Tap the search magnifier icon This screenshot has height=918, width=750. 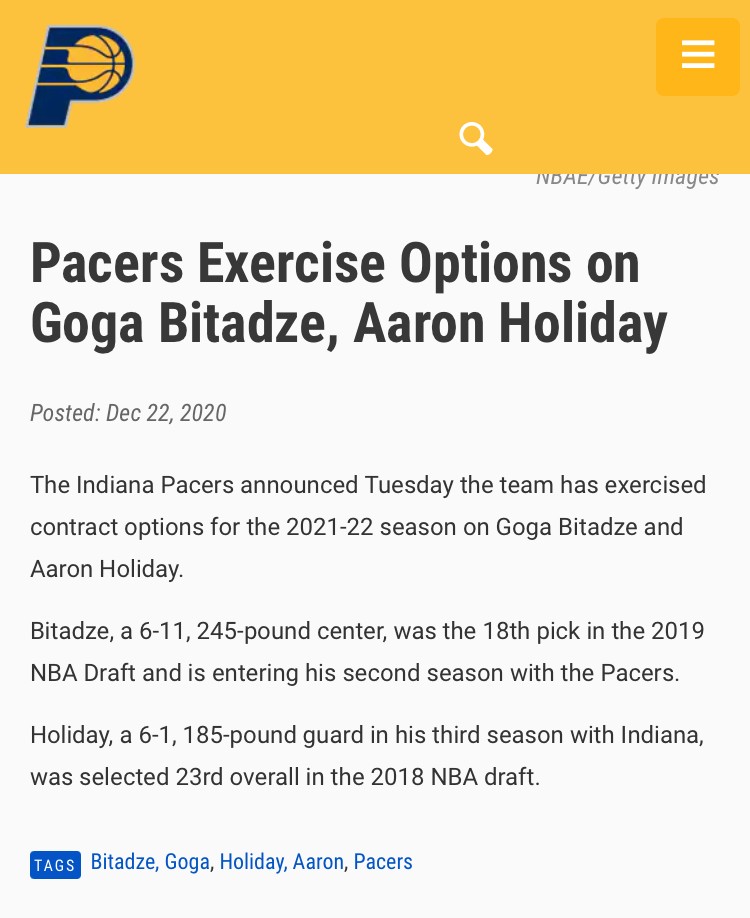click(476, 138)
